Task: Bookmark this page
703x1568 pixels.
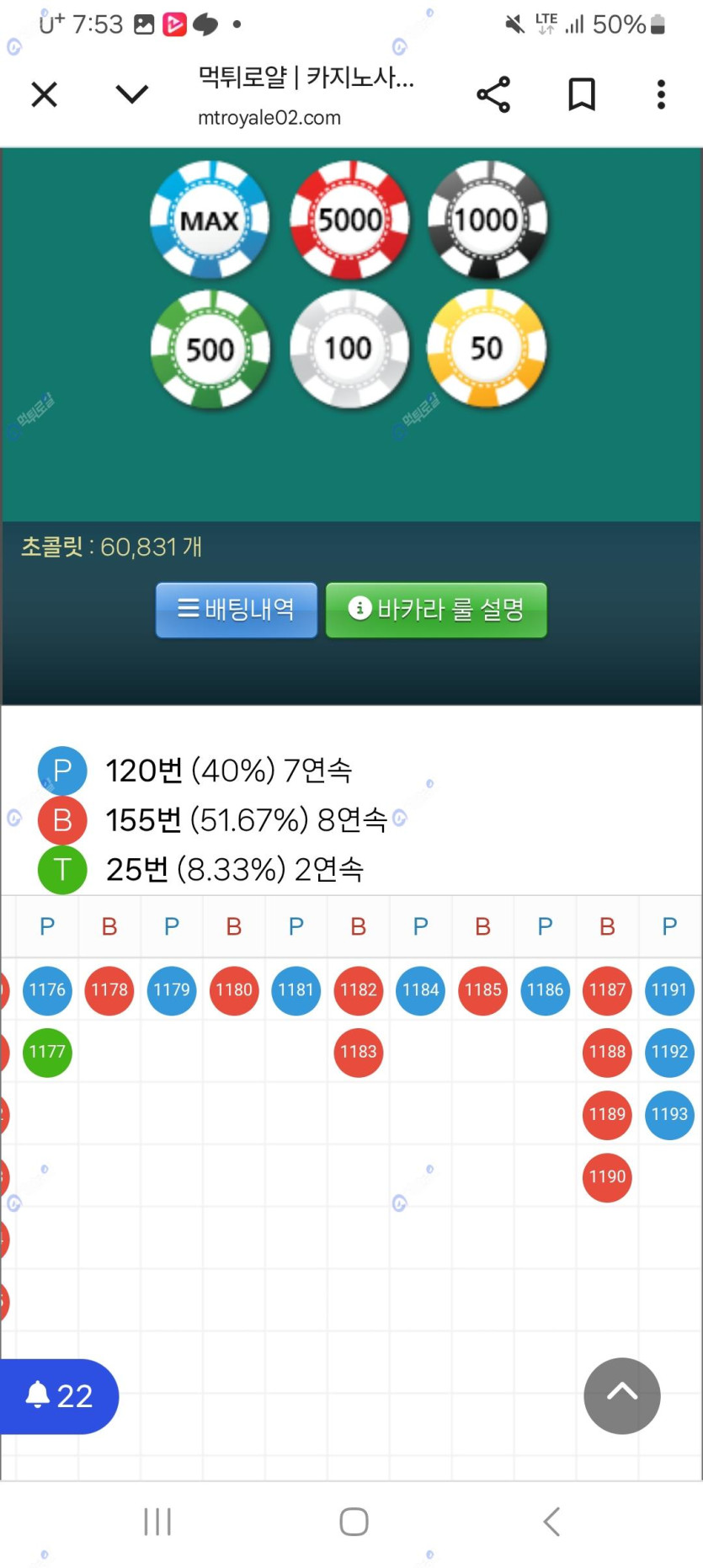Action: click(581, 94)
